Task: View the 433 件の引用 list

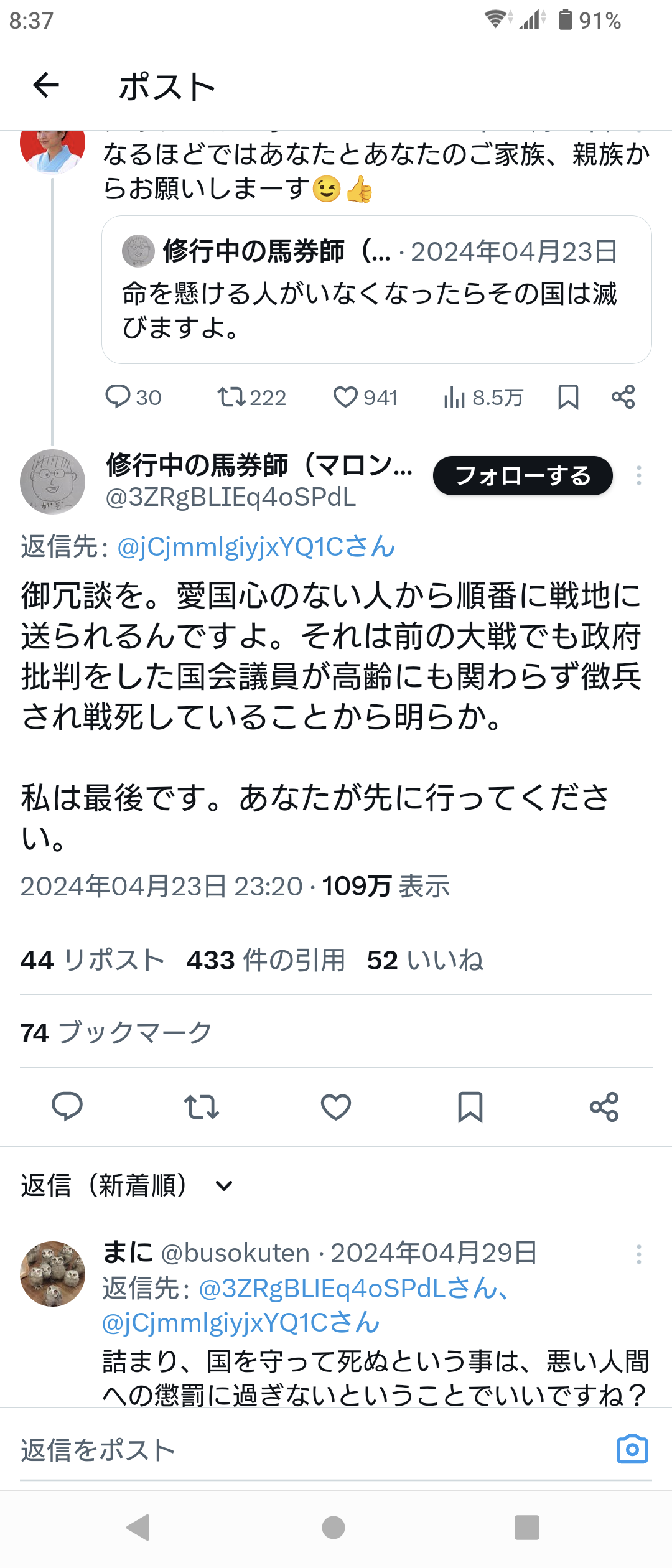Action: tap(266, 960)
